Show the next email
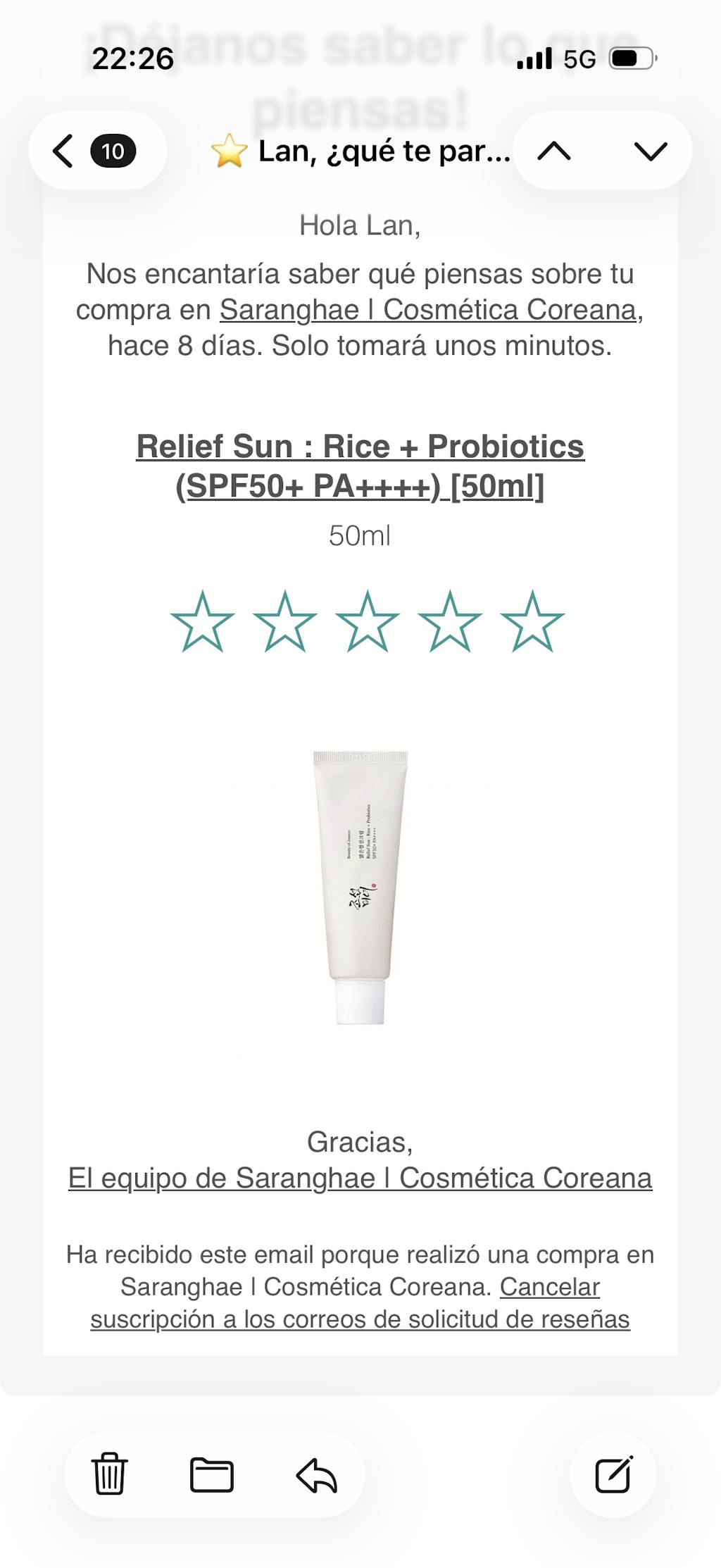The image size is (721, 1568). [x=650, y=151]
